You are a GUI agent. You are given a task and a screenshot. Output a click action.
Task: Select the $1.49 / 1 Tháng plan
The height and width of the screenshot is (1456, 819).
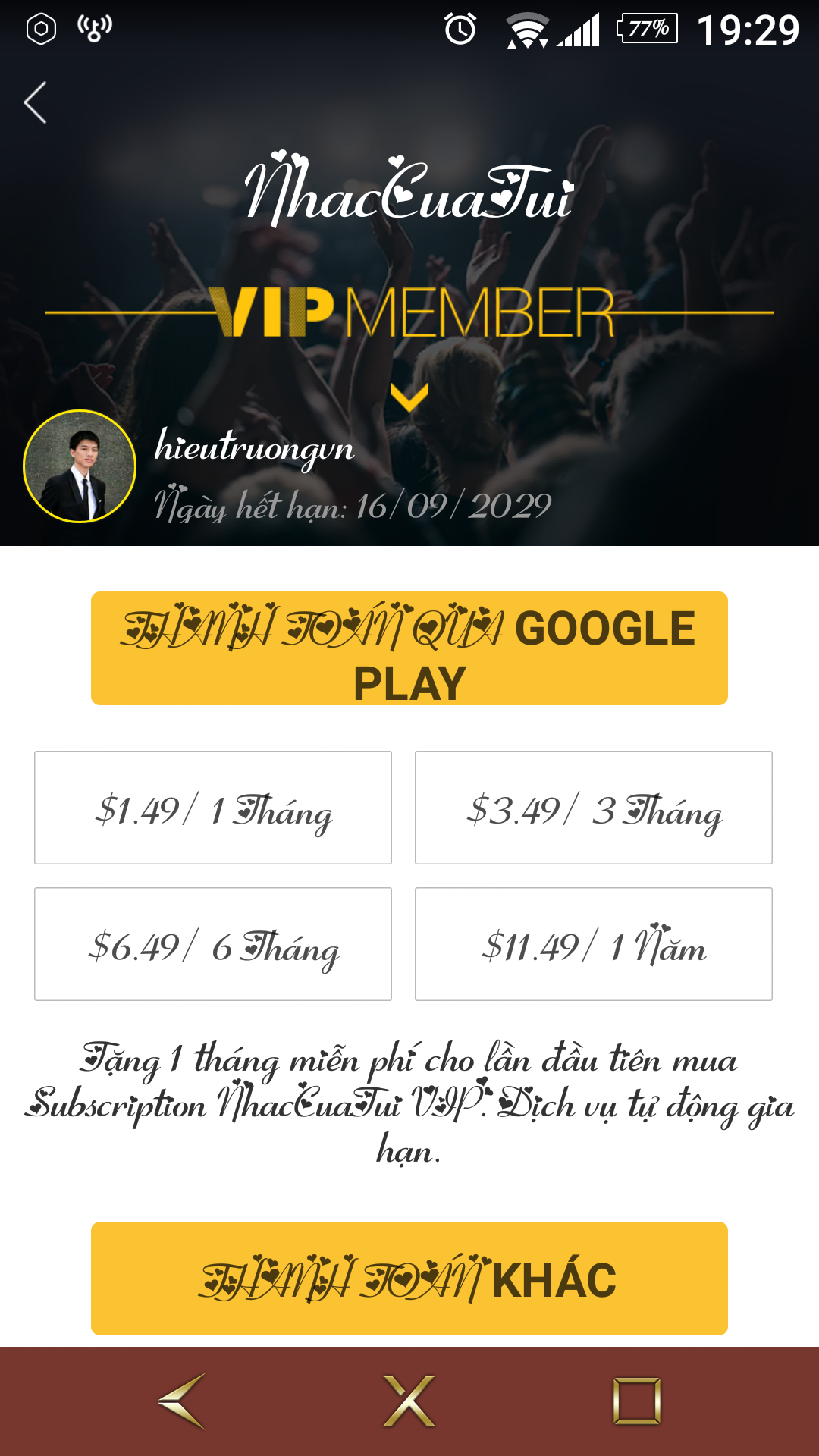coord(213,808)
